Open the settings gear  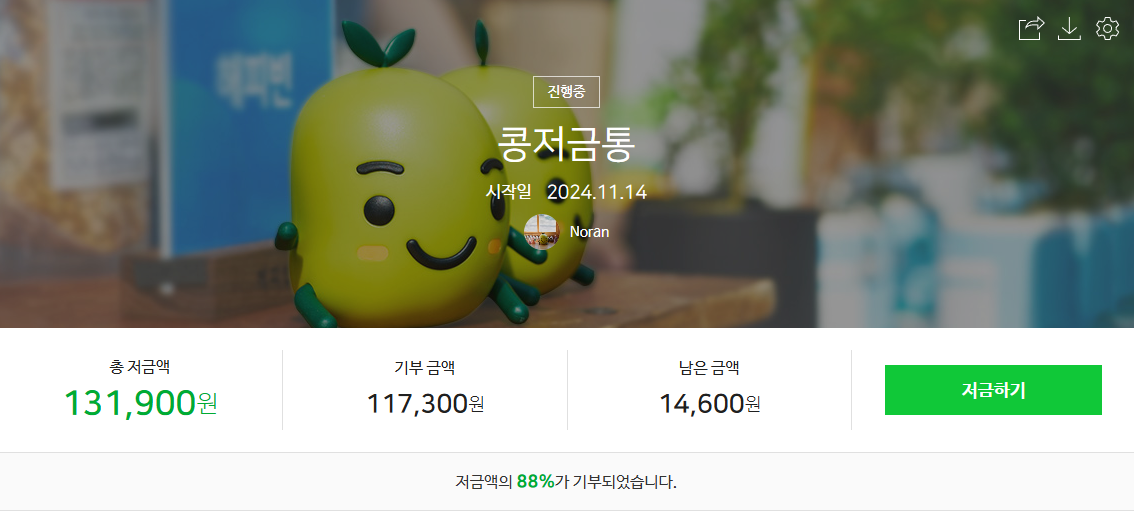[x=1107, y=28]
